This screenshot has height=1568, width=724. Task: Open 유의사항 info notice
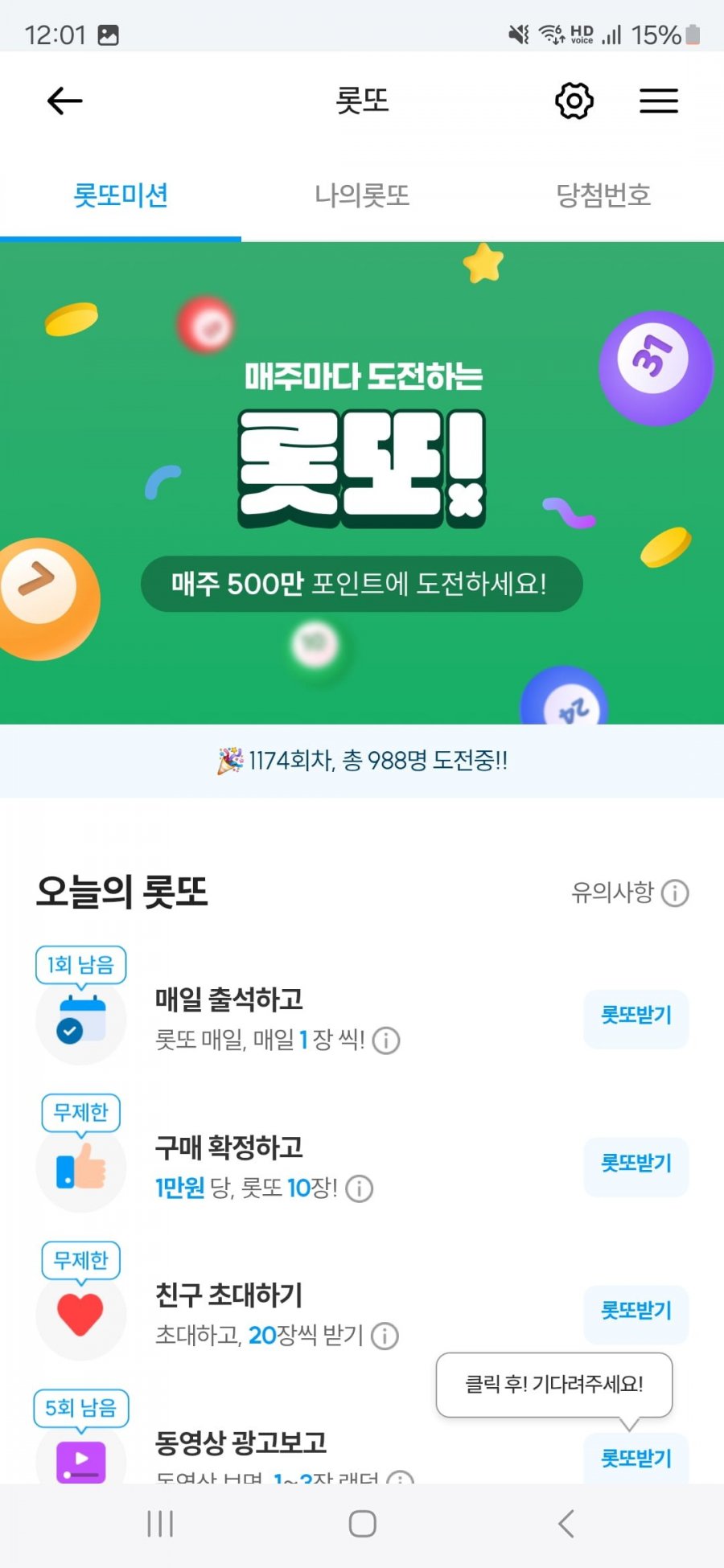[x=630, y=893]
